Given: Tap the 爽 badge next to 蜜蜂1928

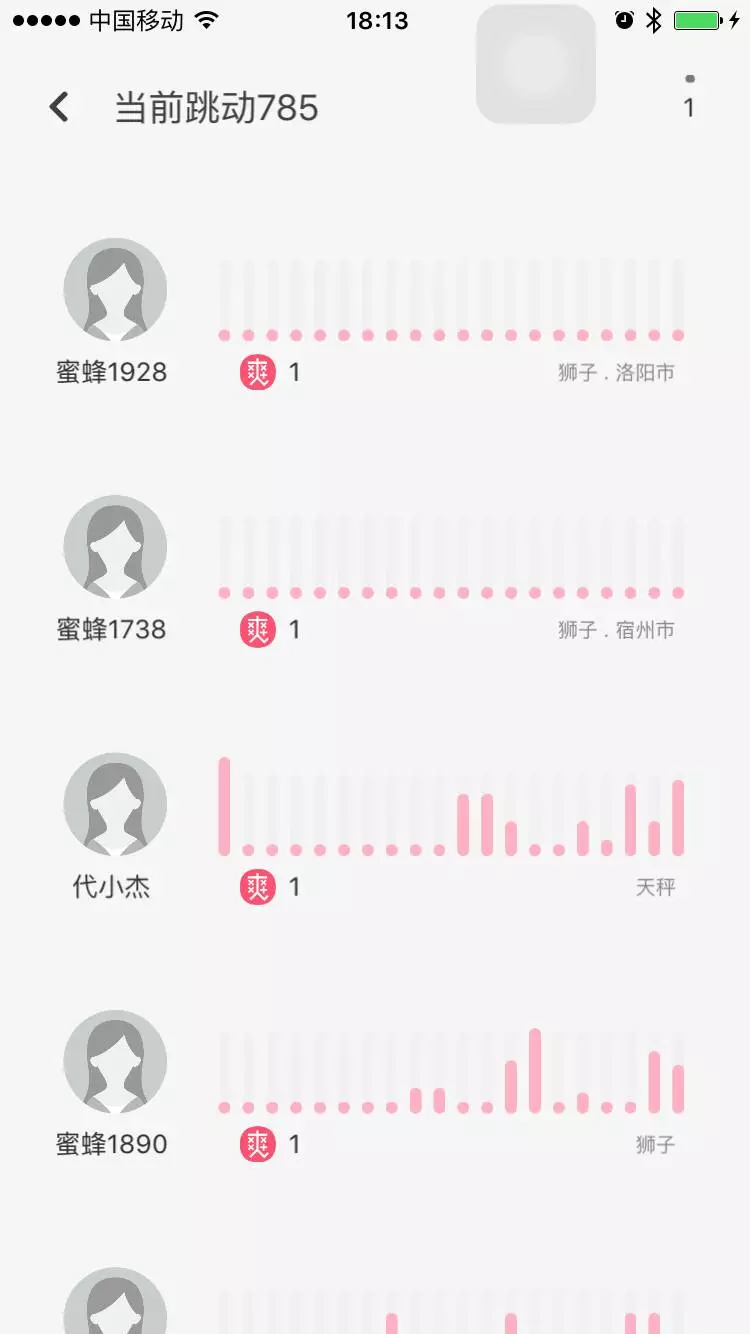Looking at the screenshot, I should 259,372.
